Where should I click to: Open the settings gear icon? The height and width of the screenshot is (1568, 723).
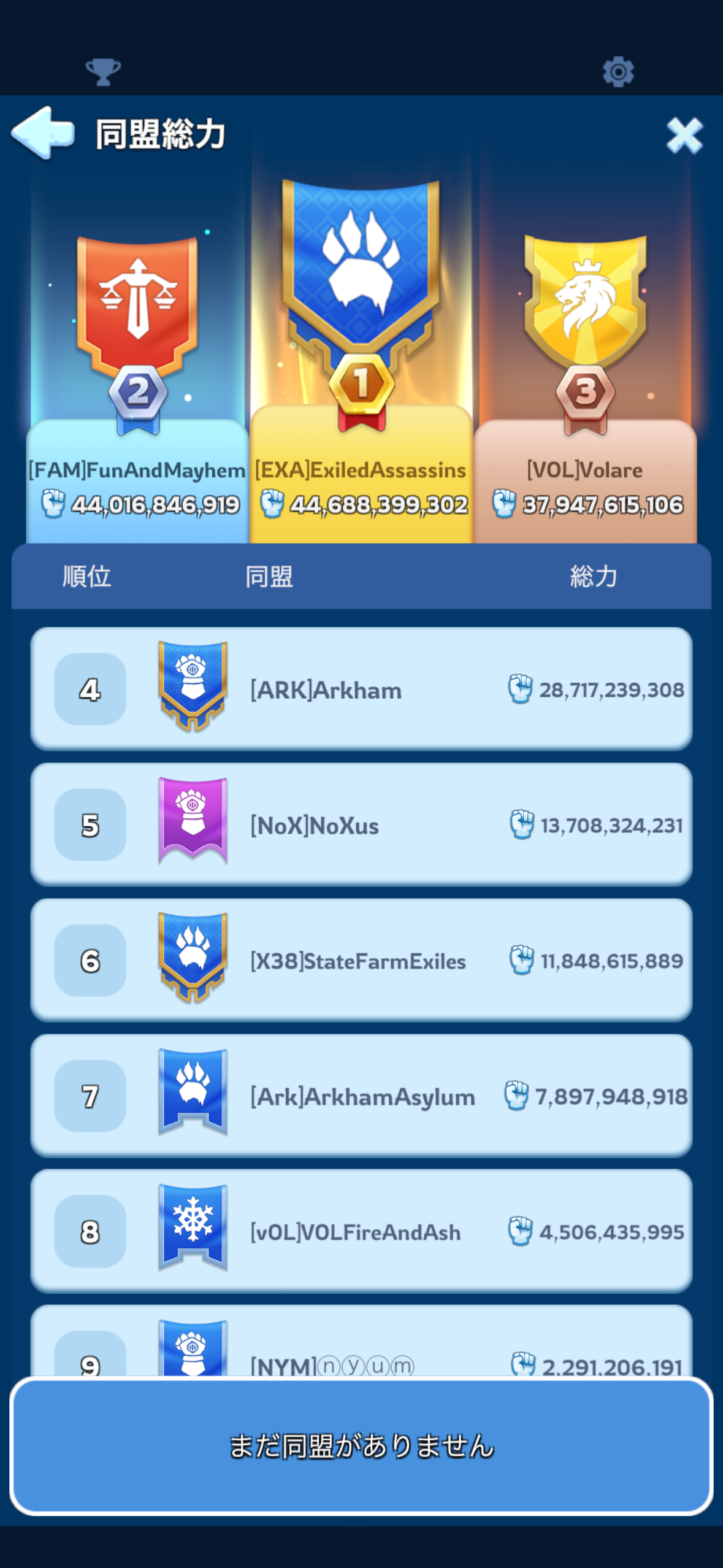click(x=618, y=72)
